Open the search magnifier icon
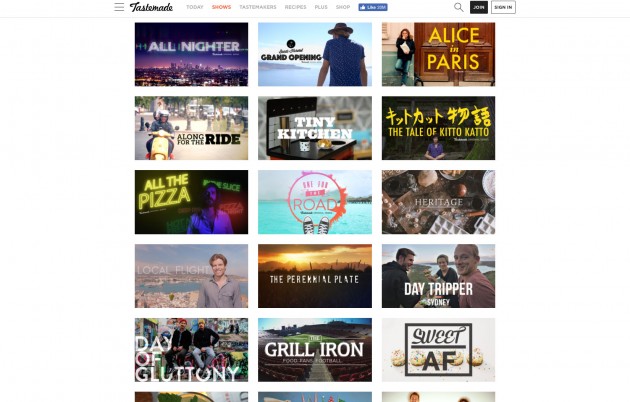630x402 pixels. click(x=458, y=7)
